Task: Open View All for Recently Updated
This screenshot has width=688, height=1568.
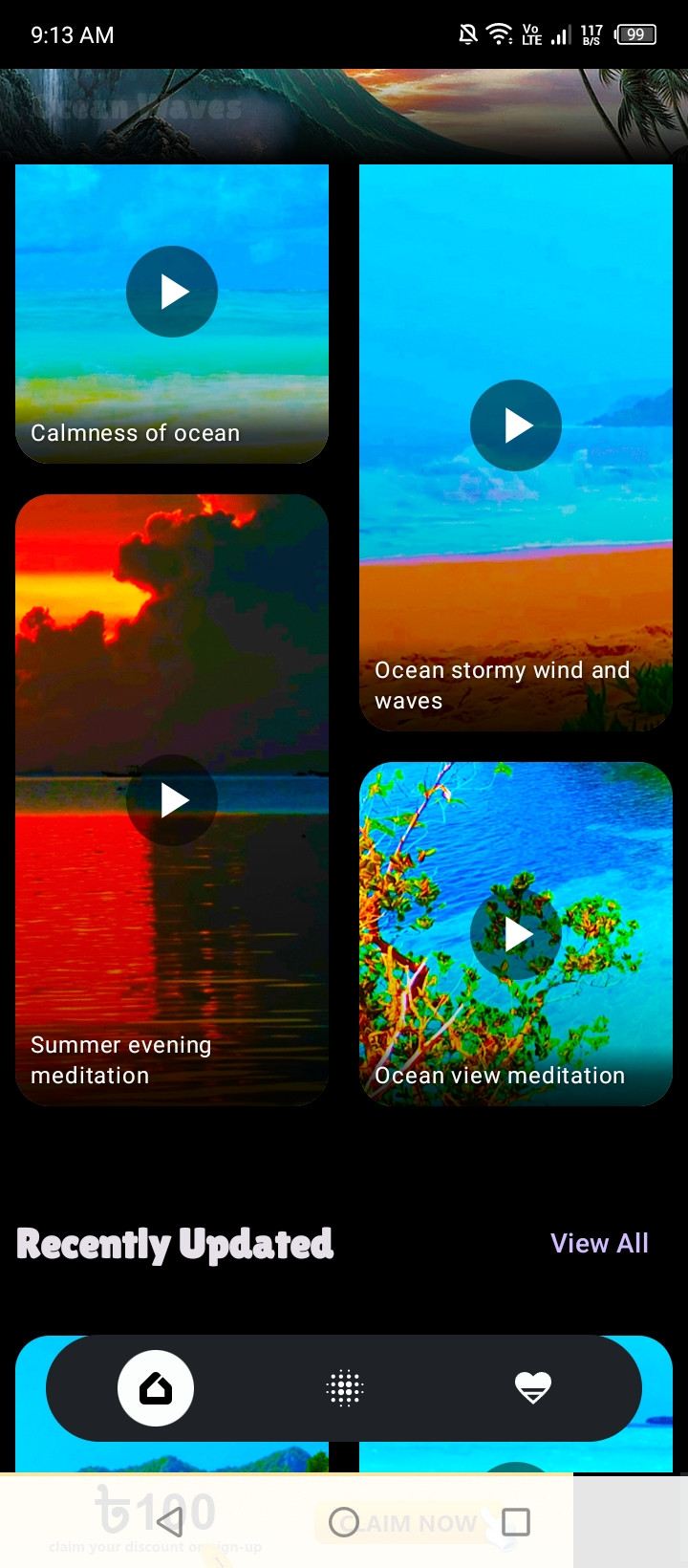Action: click(599, 1243)
